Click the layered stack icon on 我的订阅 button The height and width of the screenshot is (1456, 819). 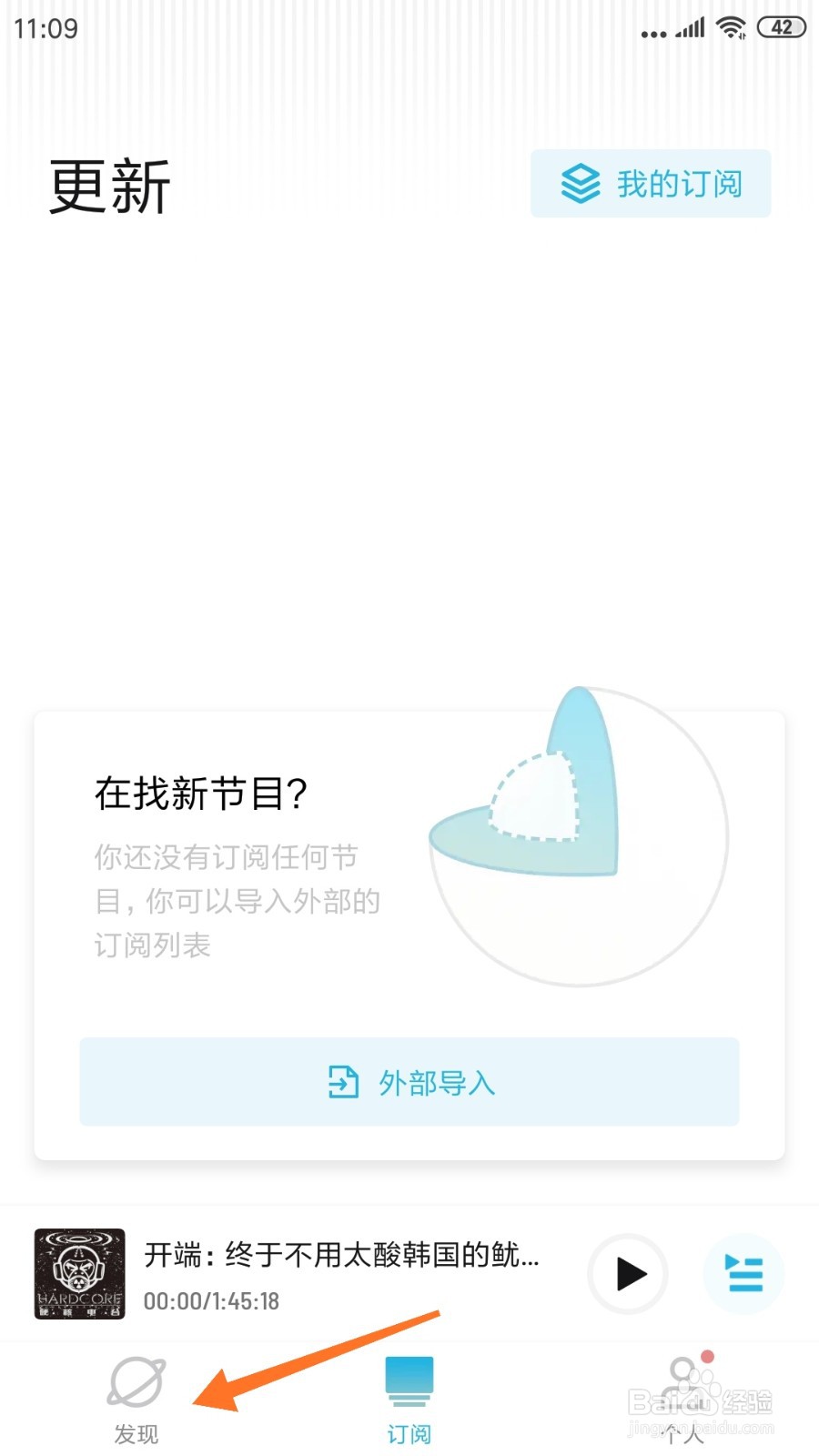click(579, 182)
